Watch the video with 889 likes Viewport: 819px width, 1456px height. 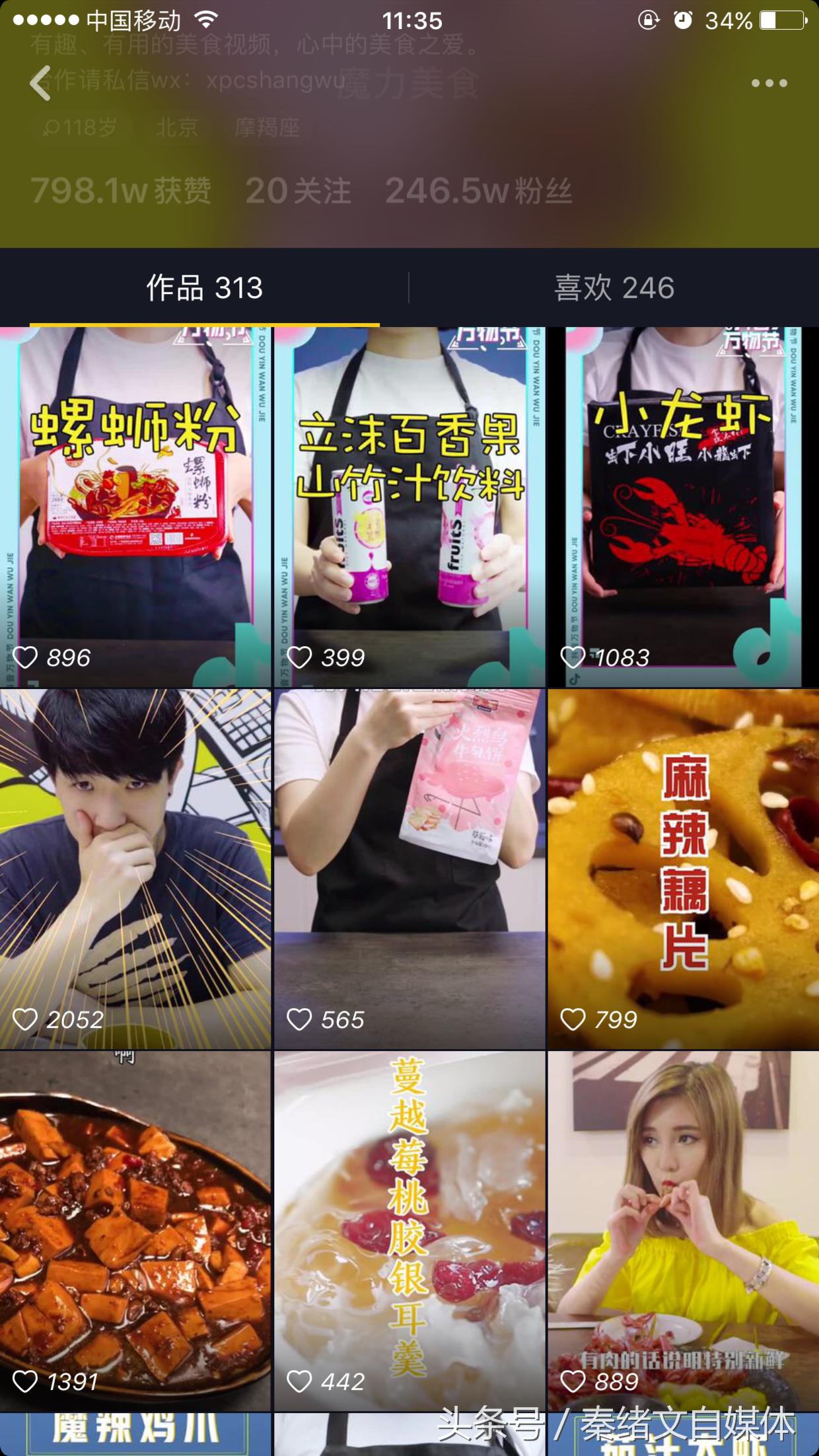coord(683,1230)
